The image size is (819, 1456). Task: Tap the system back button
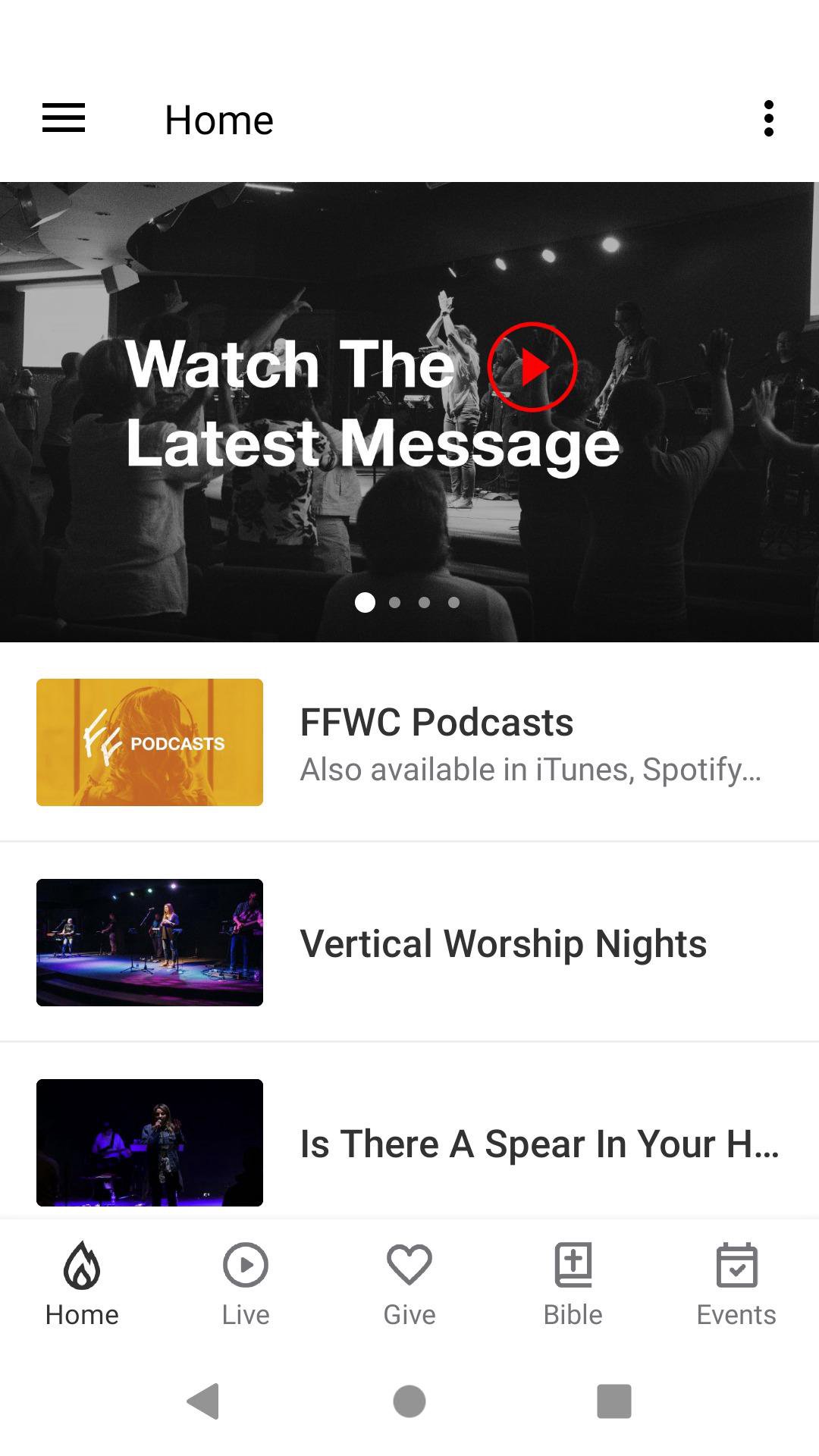point(203,1401)
